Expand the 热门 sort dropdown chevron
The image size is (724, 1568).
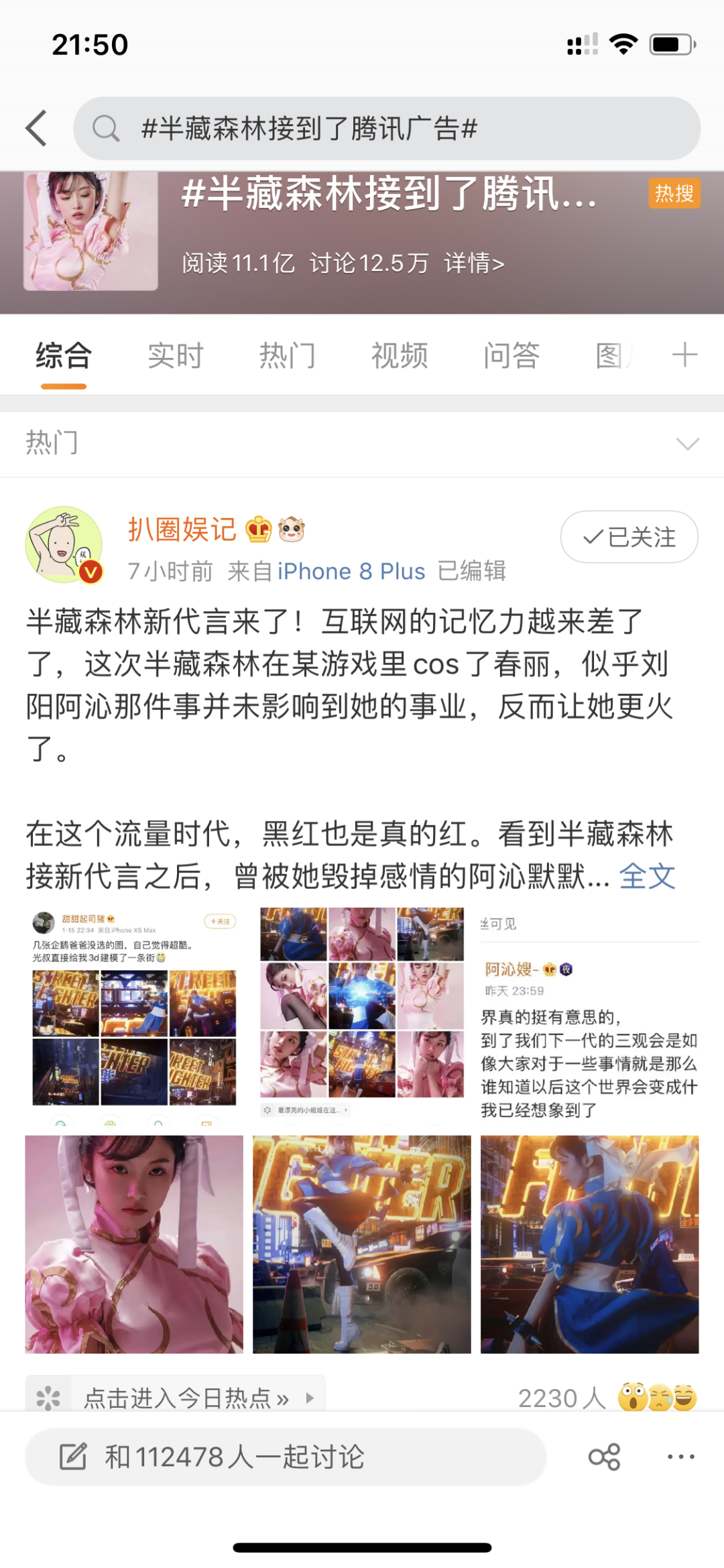(x=688, y=444)
